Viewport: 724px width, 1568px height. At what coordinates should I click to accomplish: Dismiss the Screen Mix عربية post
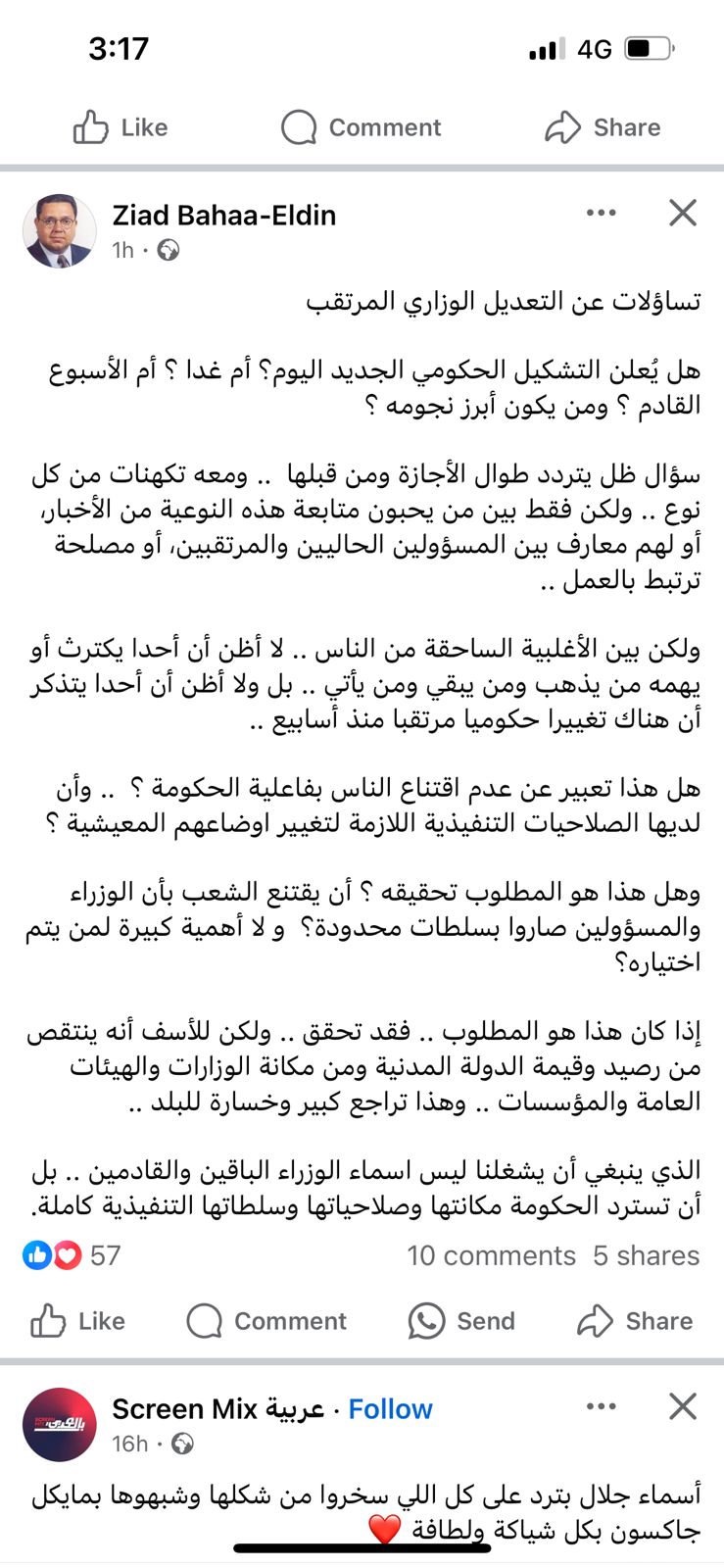[x=682, y=1407]
